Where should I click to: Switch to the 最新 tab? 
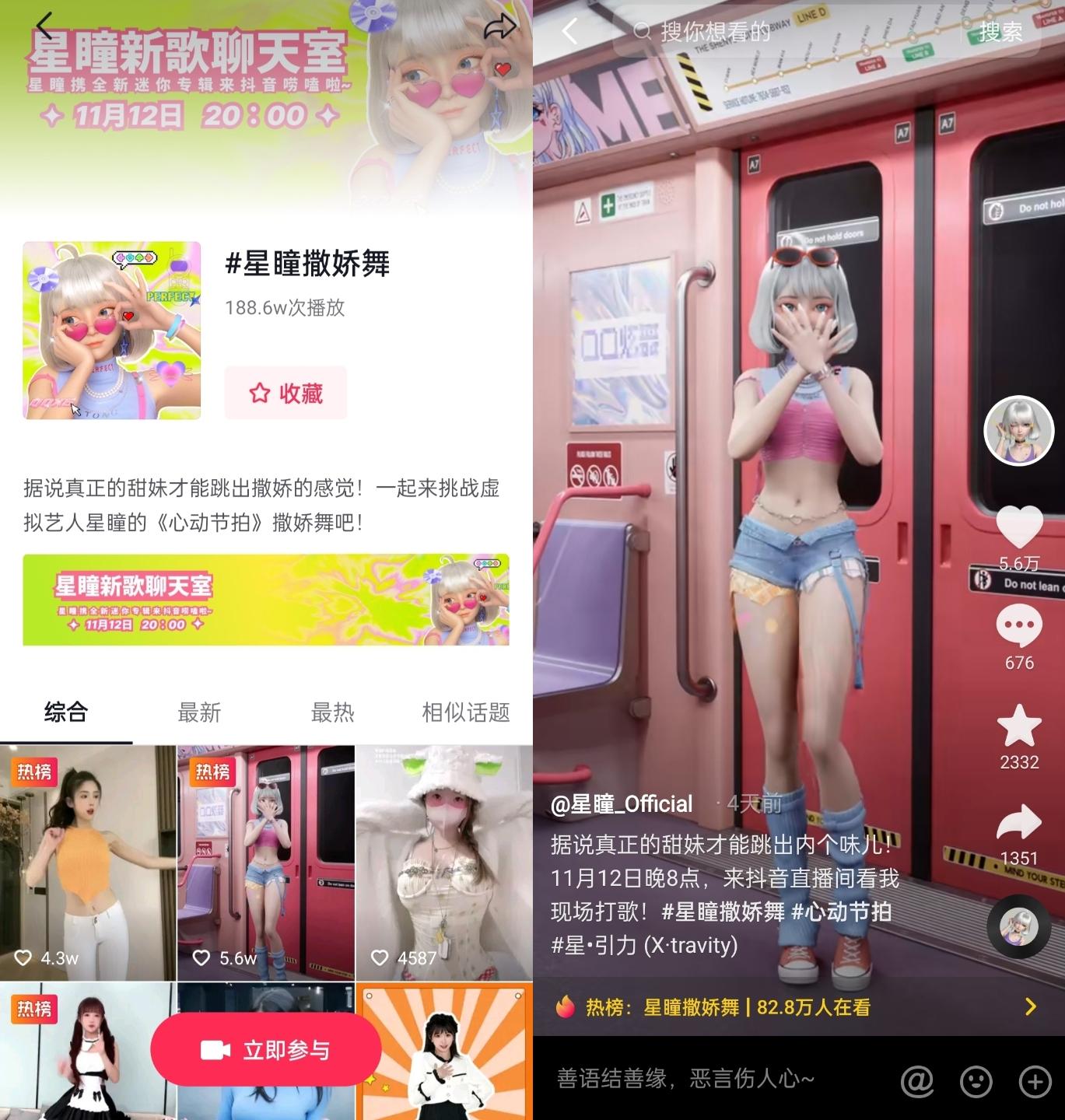tap(199, 712)
